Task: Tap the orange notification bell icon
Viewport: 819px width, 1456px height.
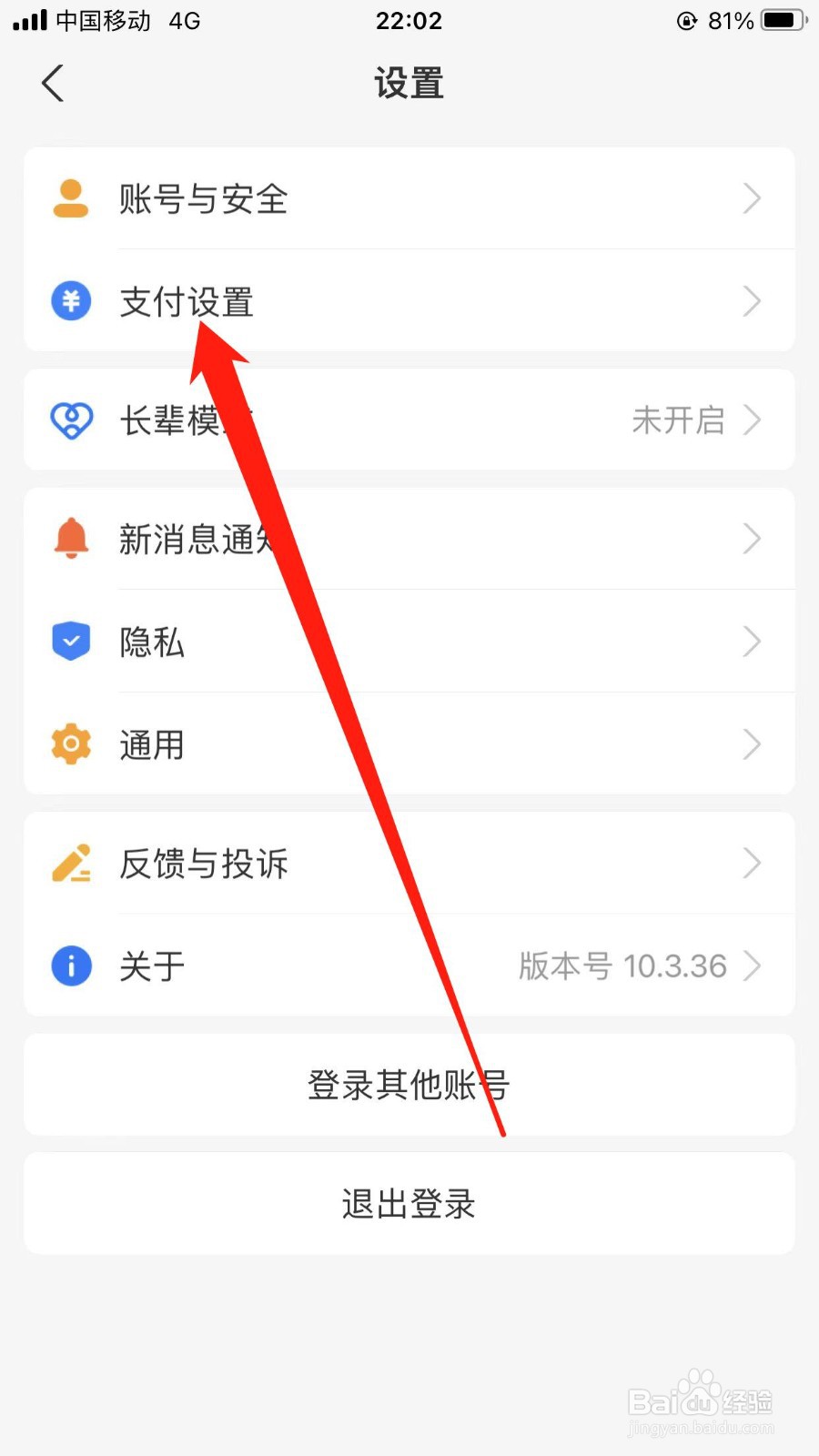Action: [x=70, y=538]
